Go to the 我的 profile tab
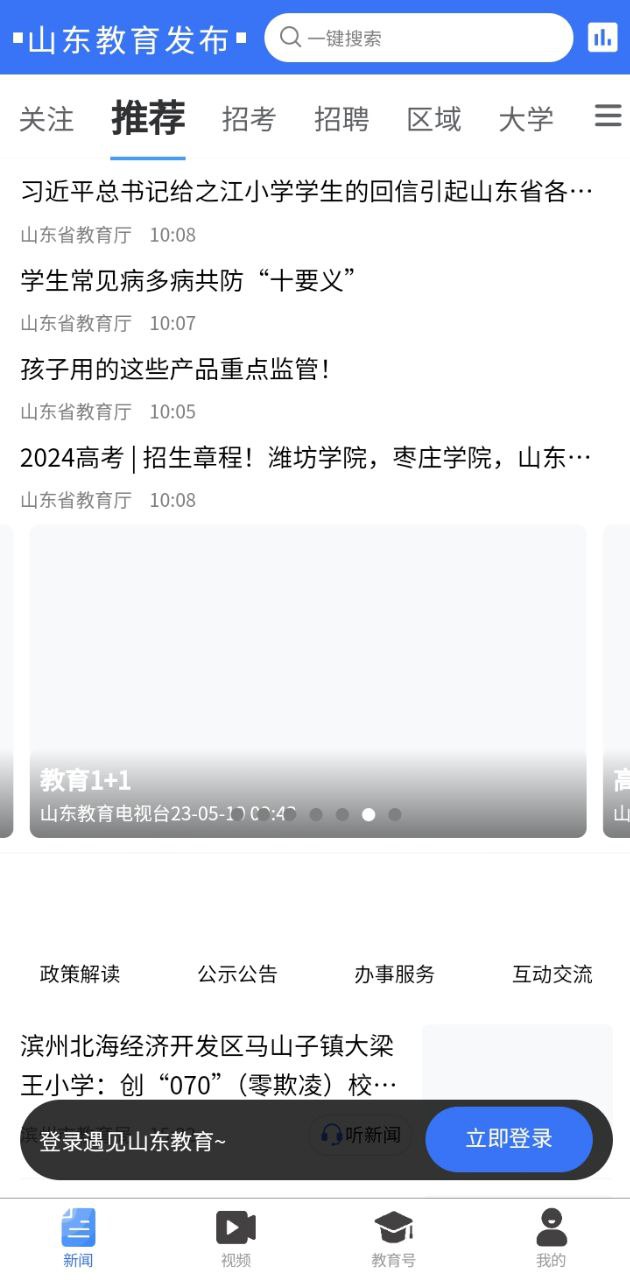630x1280 pixels. pos(551,1238)
